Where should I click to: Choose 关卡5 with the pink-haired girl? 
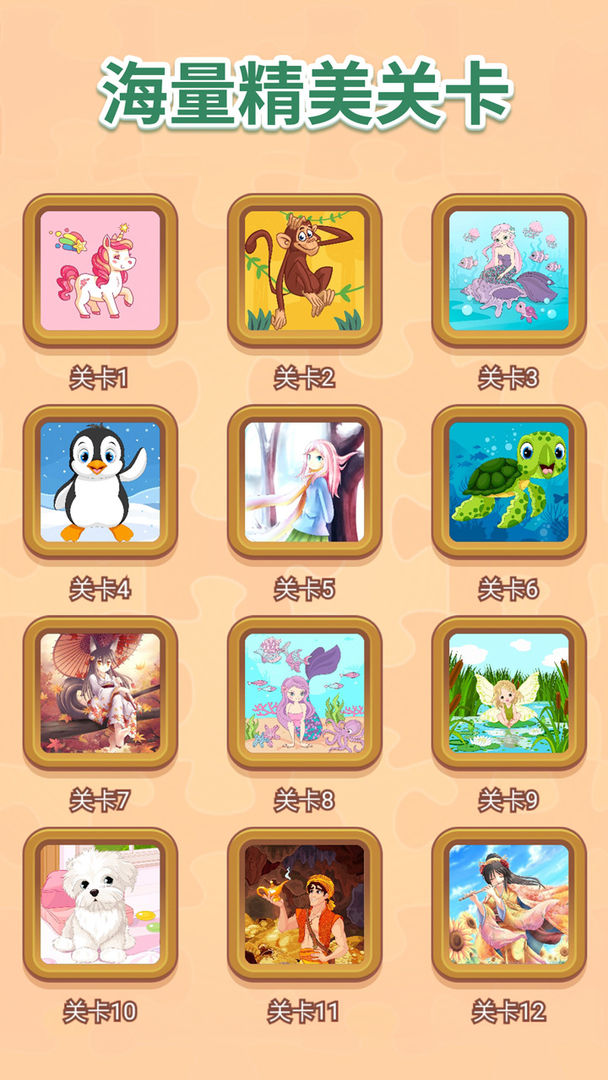pos(304,482)
